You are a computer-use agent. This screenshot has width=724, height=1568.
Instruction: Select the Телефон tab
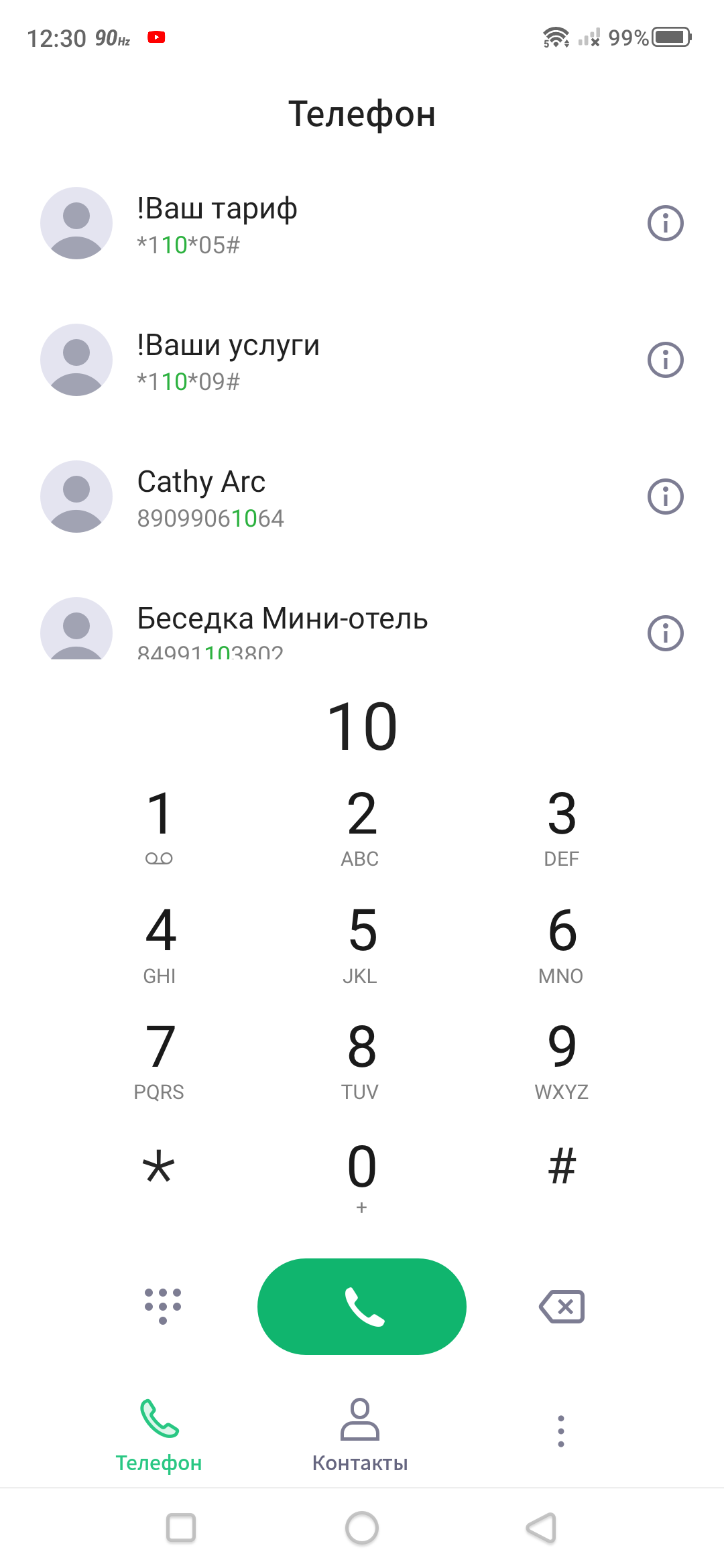[x=159, y=1434]
